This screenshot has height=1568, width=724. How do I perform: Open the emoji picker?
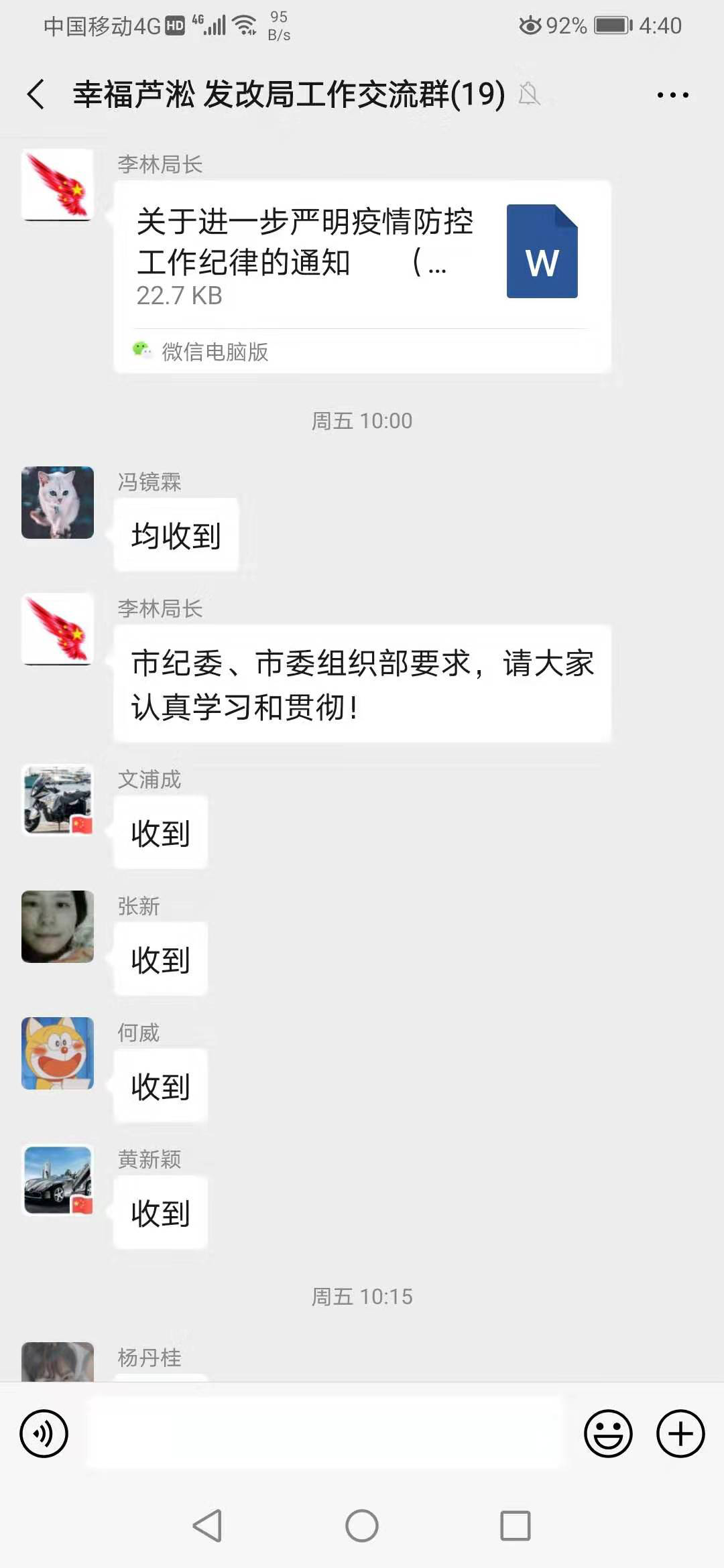608,1433
